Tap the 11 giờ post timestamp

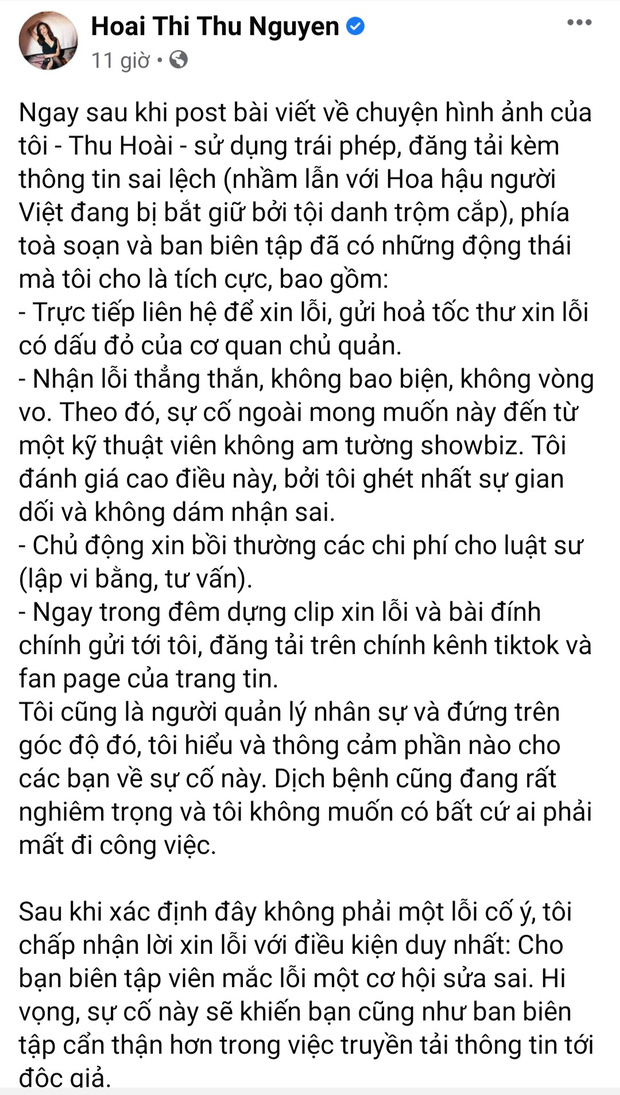(121, 60)
